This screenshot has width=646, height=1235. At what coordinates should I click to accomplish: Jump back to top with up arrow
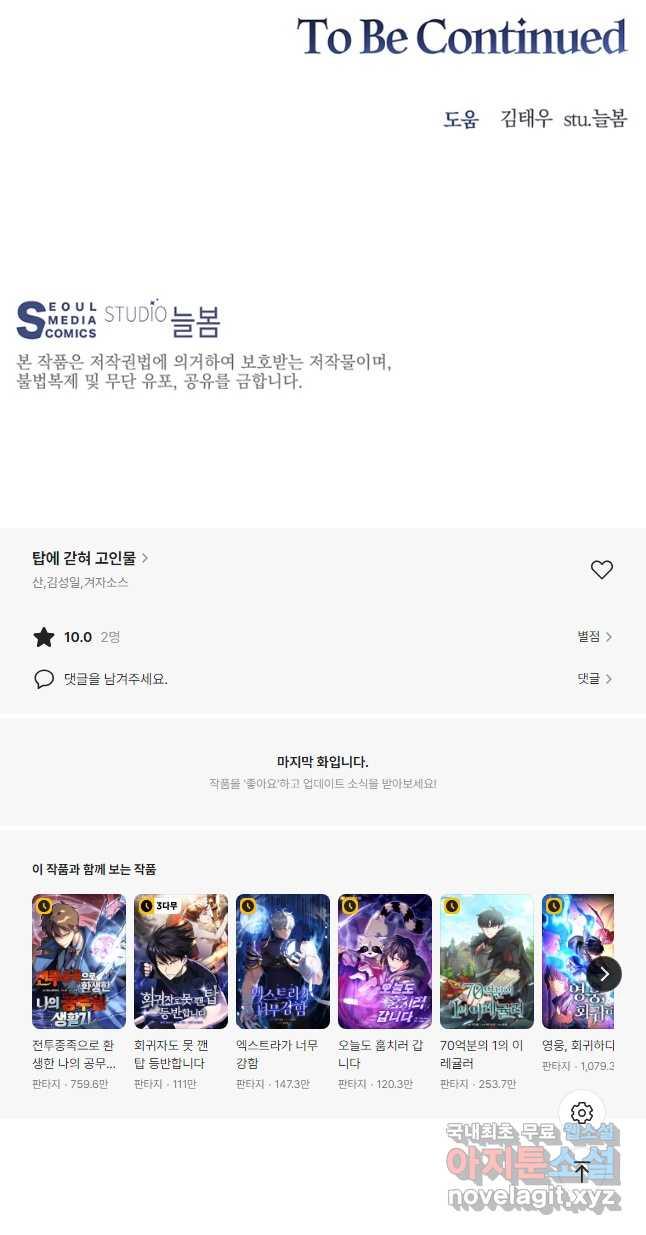point(582,1171)
